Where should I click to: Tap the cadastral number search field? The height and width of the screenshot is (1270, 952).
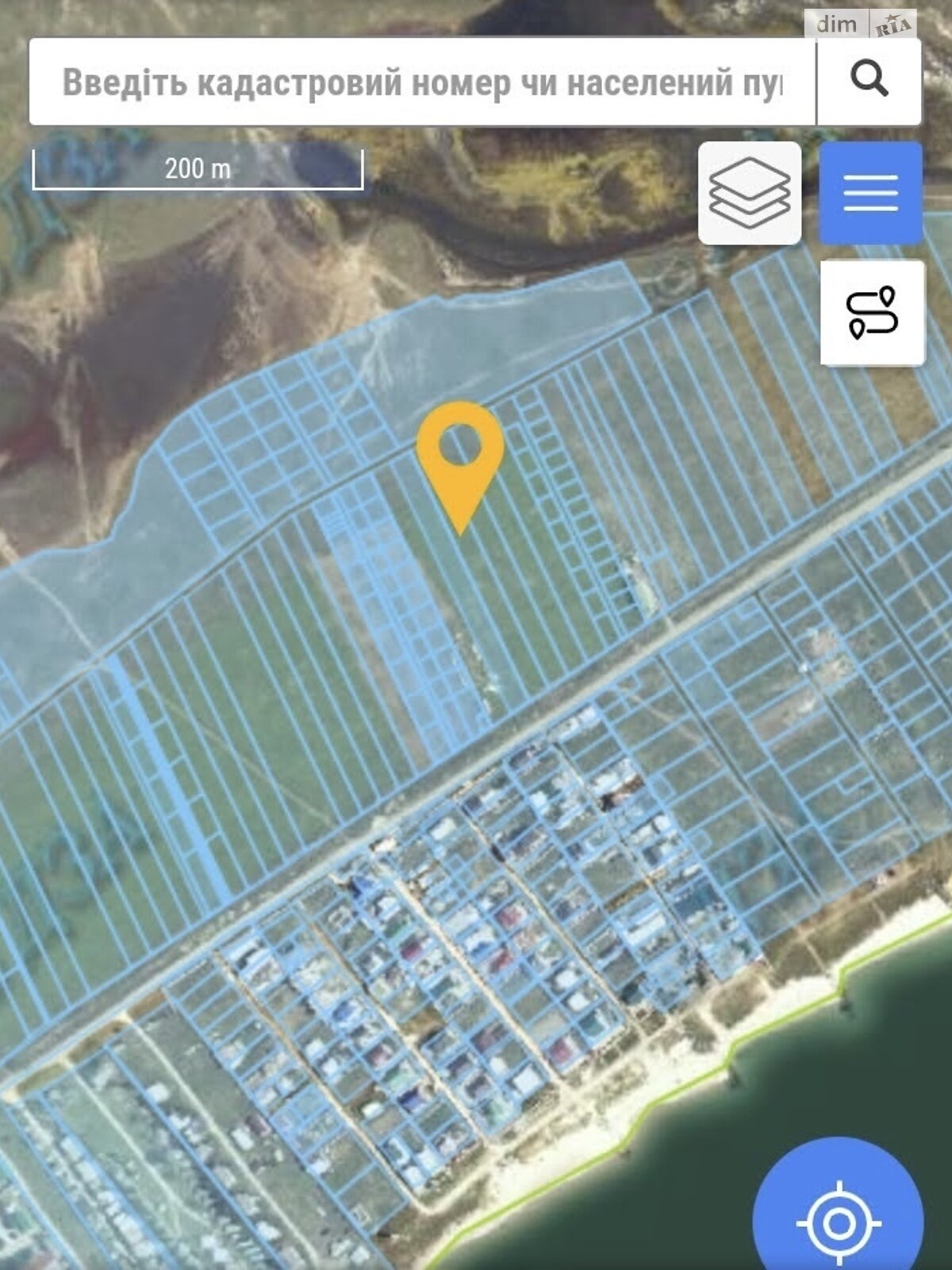click(x=420, y=83)
